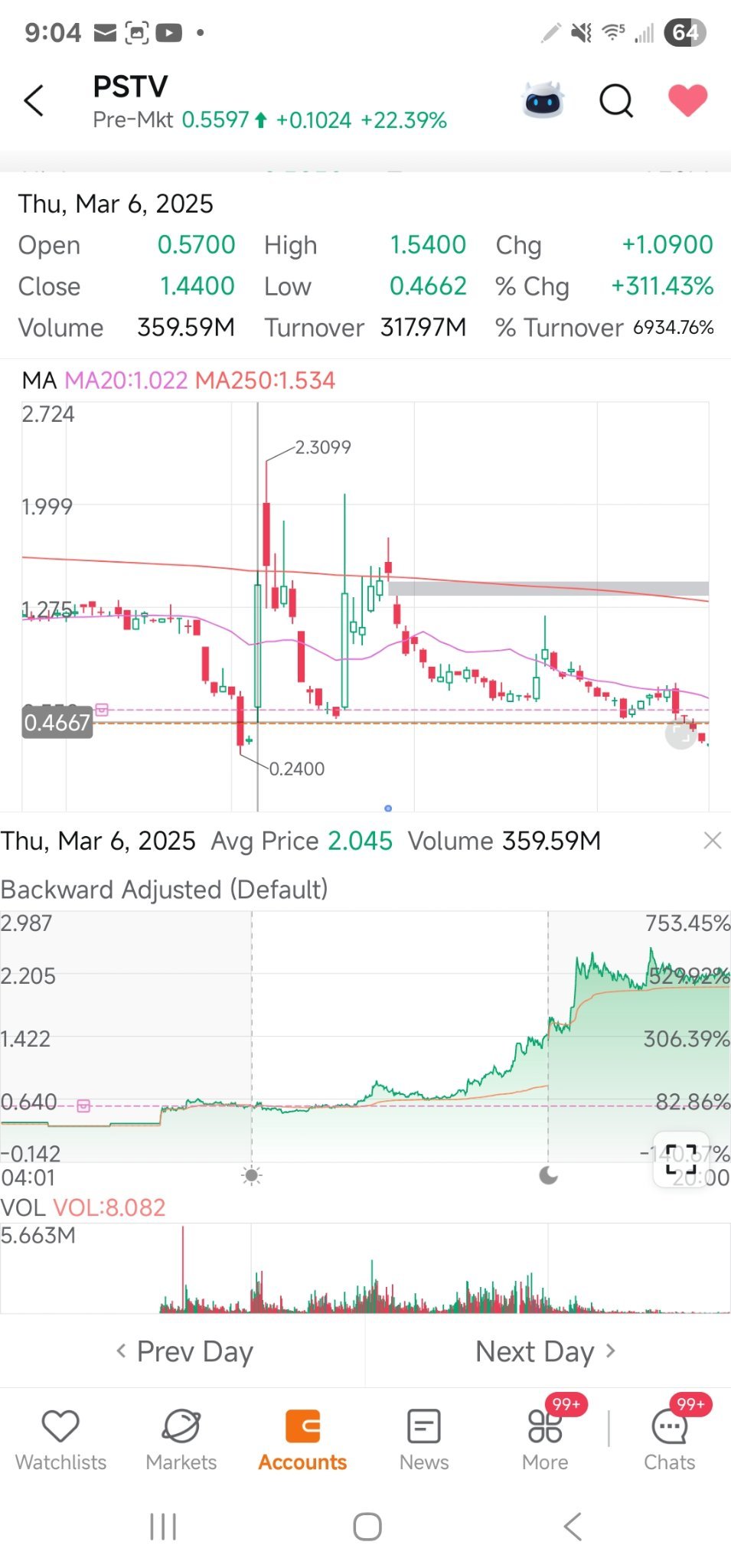731x1568 pixels.
Task: Tap the VOL indicator label
Action: 23,1207
